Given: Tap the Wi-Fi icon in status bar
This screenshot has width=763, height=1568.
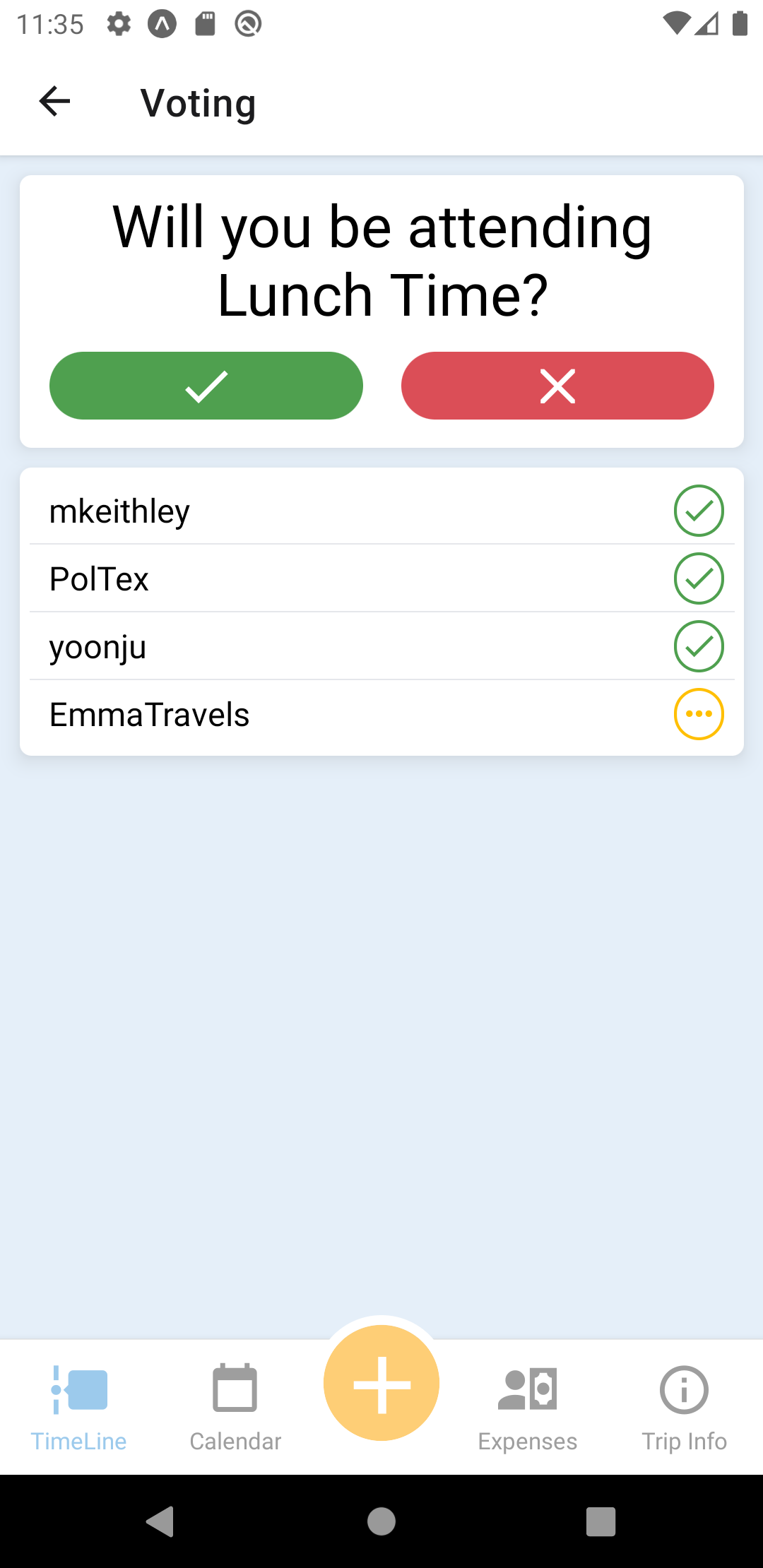Looking at the screenshot, I should click(x=676, y=23).
